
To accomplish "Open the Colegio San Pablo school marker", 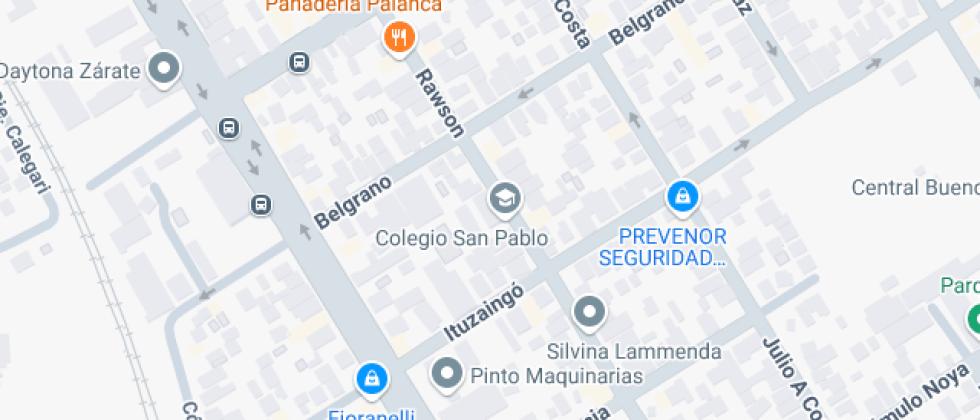I will tap(505, 199).
